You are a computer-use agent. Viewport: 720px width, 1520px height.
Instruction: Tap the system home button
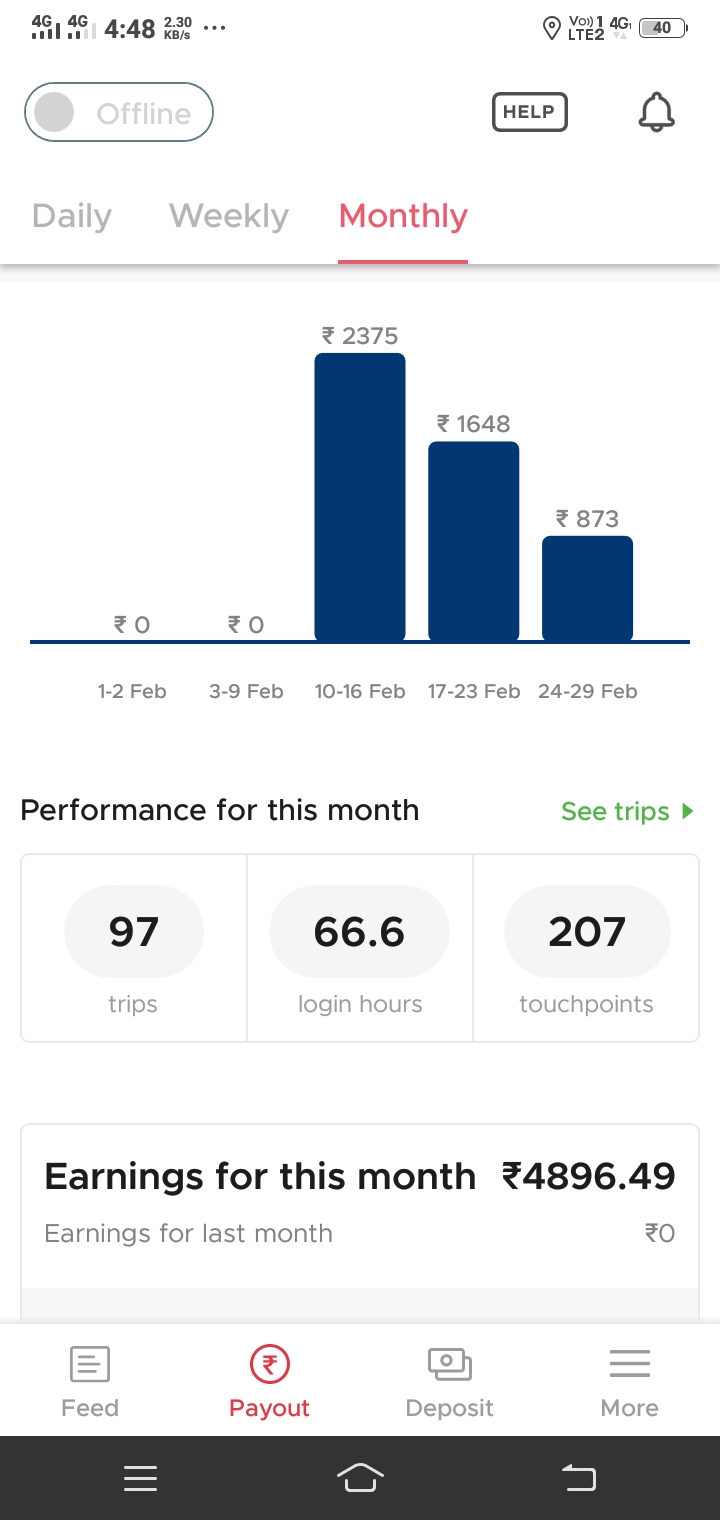pyautogui.click(x=360, y=1478)
